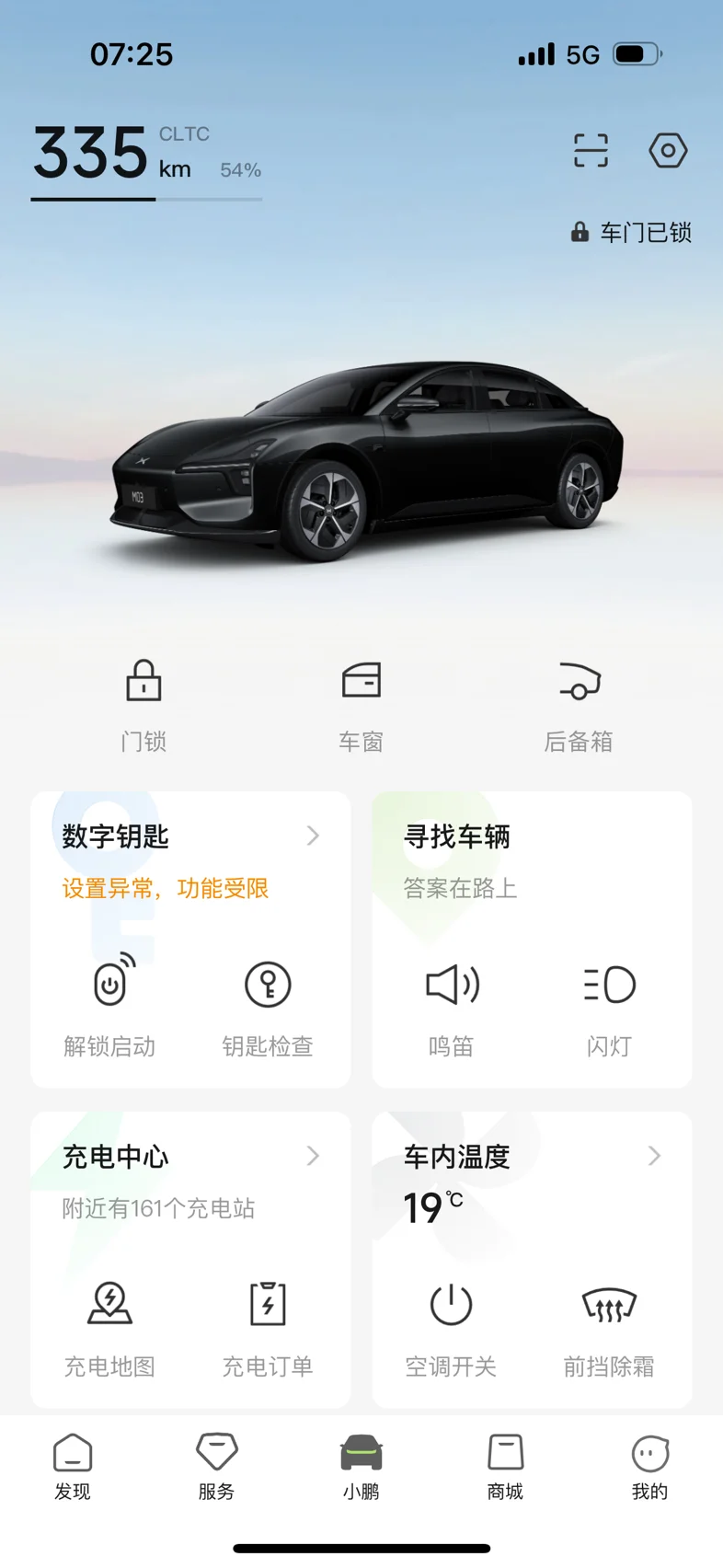This screenshot has height=1568, width=723.
Task: Turn on 前挡除霜 front defrost
Action: click(609, 1326)
